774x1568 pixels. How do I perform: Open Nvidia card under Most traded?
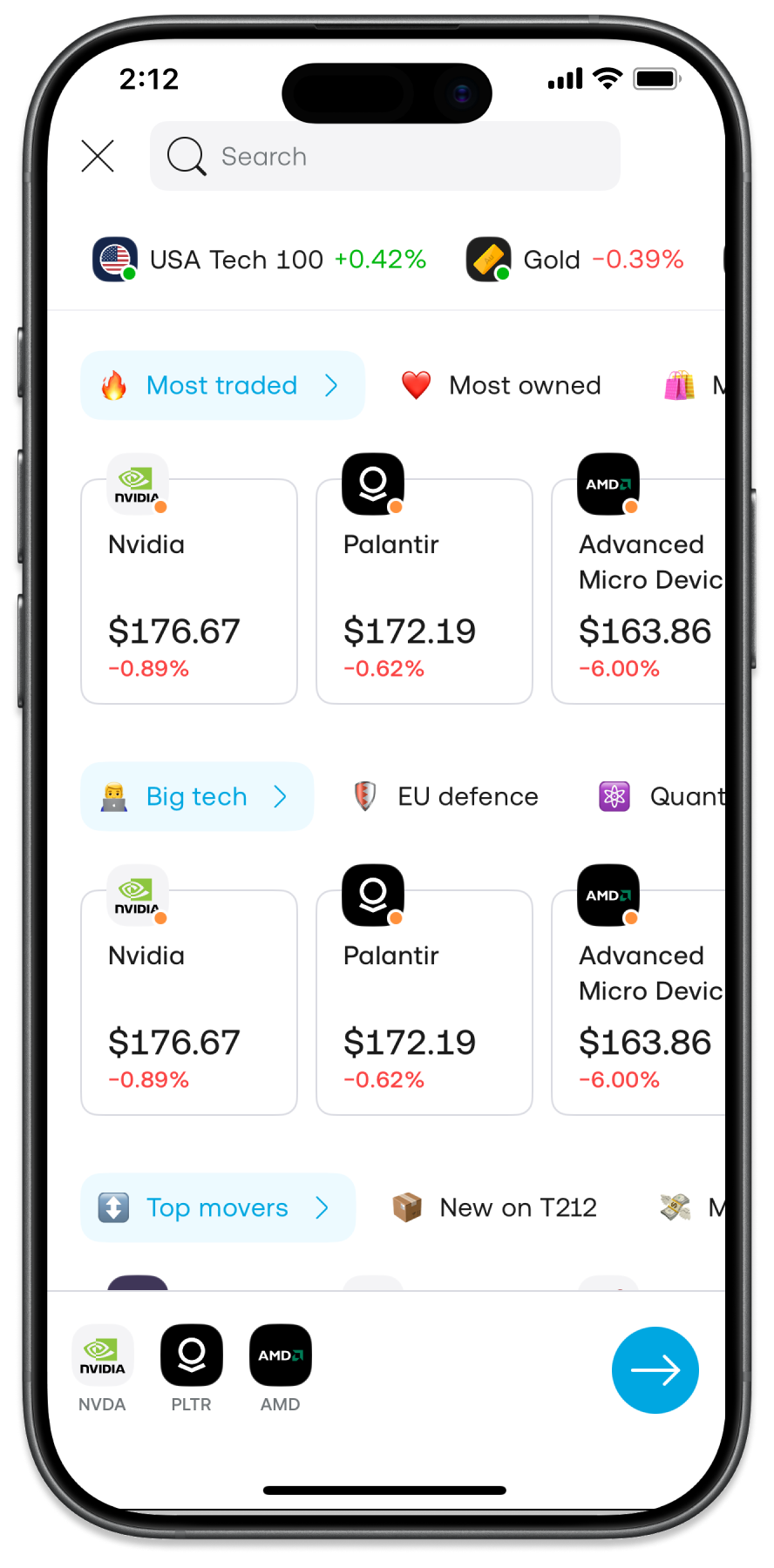[x=189, y=591]
